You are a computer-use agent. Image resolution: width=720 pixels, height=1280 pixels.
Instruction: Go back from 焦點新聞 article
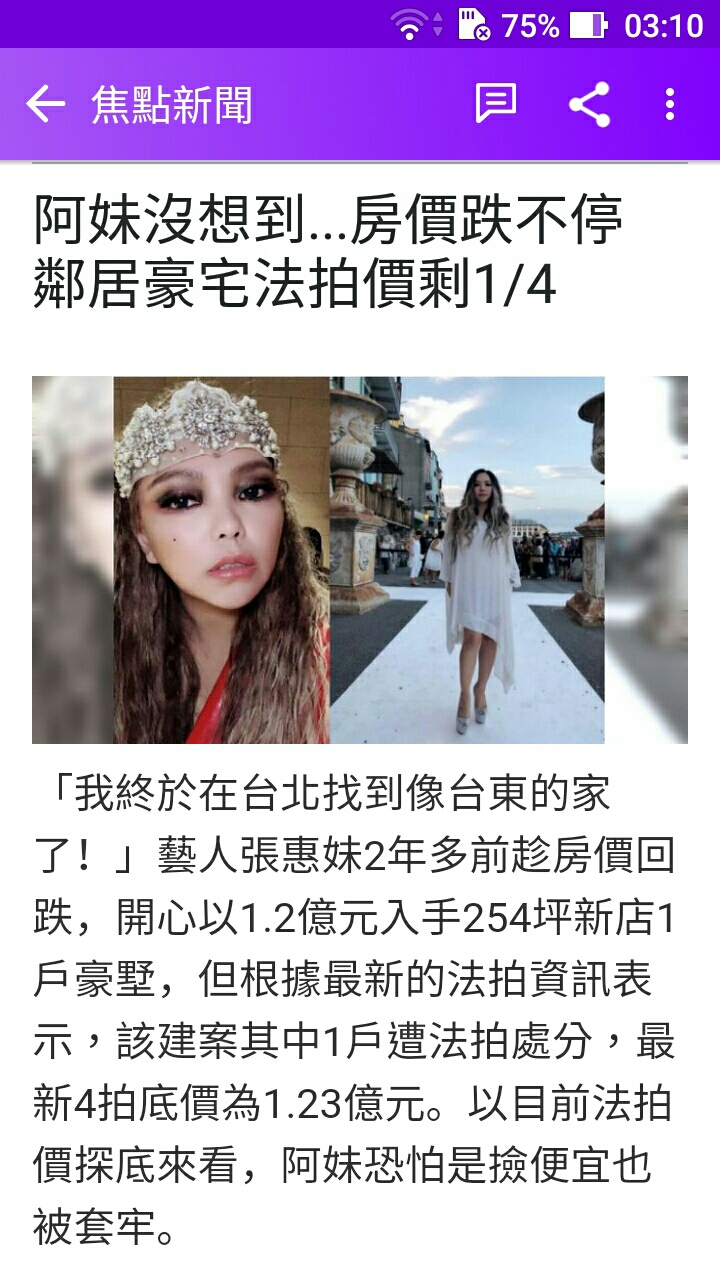point(45,104)
